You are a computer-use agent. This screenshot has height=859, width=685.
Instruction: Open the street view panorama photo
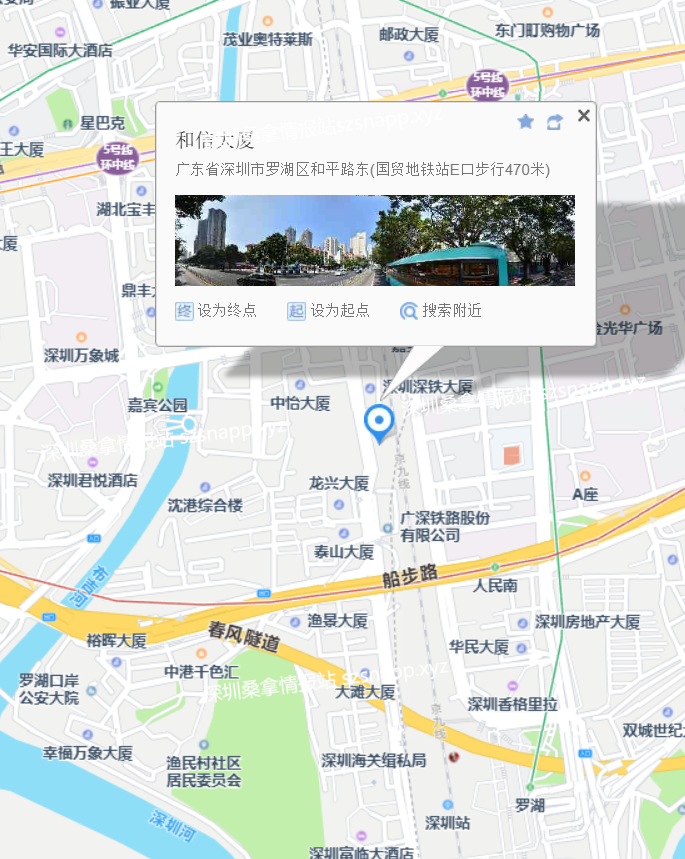(375, 241)
